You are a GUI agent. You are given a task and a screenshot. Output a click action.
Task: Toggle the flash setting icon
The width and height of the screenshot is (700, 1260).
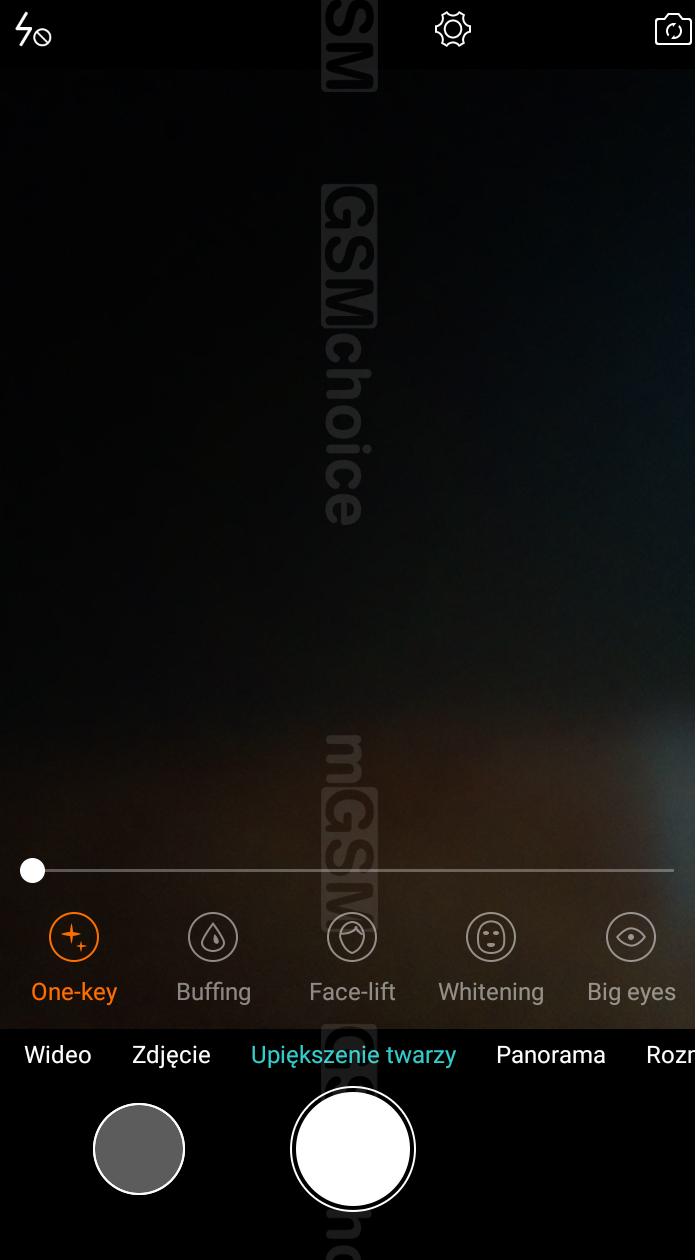tap(33, 30)
